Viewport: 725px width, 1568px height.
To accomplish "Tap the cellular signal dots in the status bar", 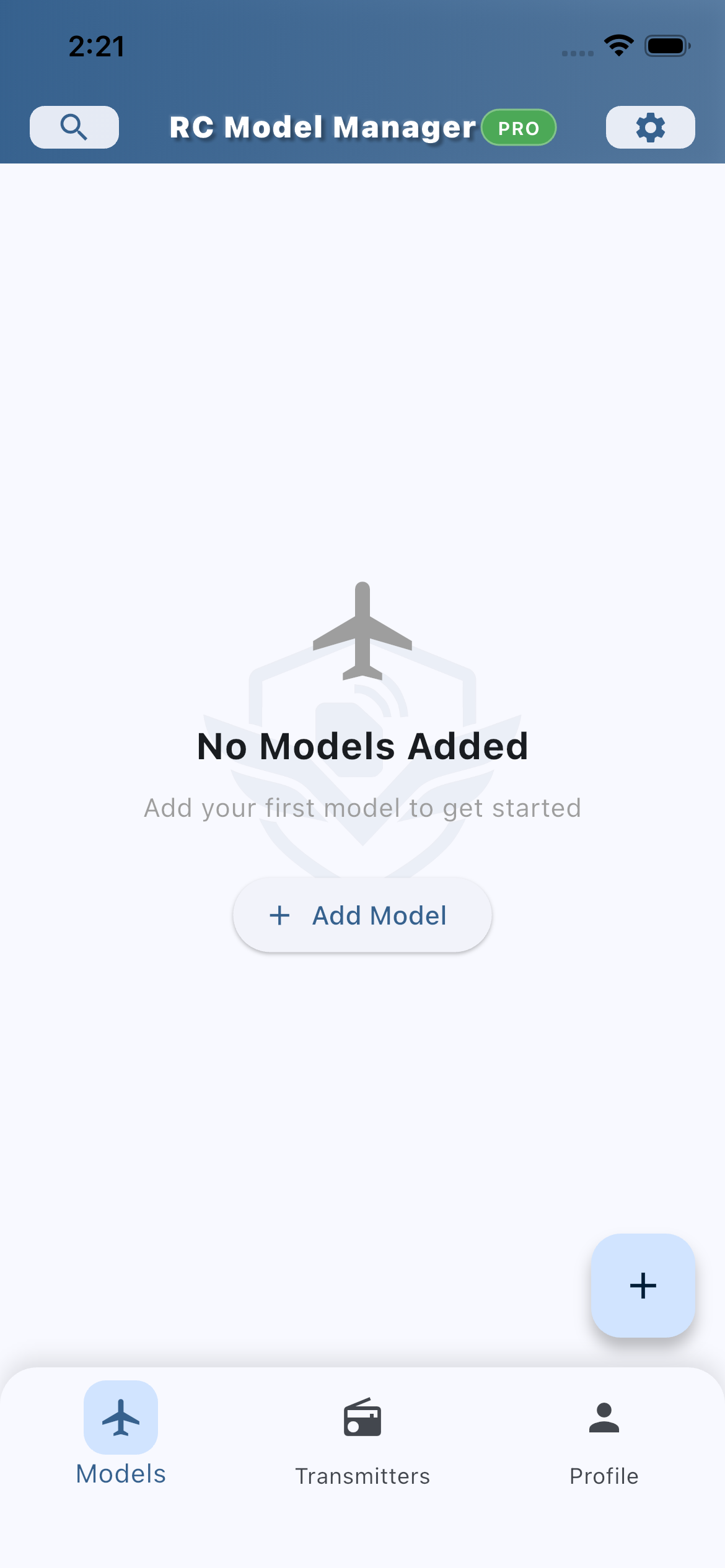I will [x=576, y=53].
